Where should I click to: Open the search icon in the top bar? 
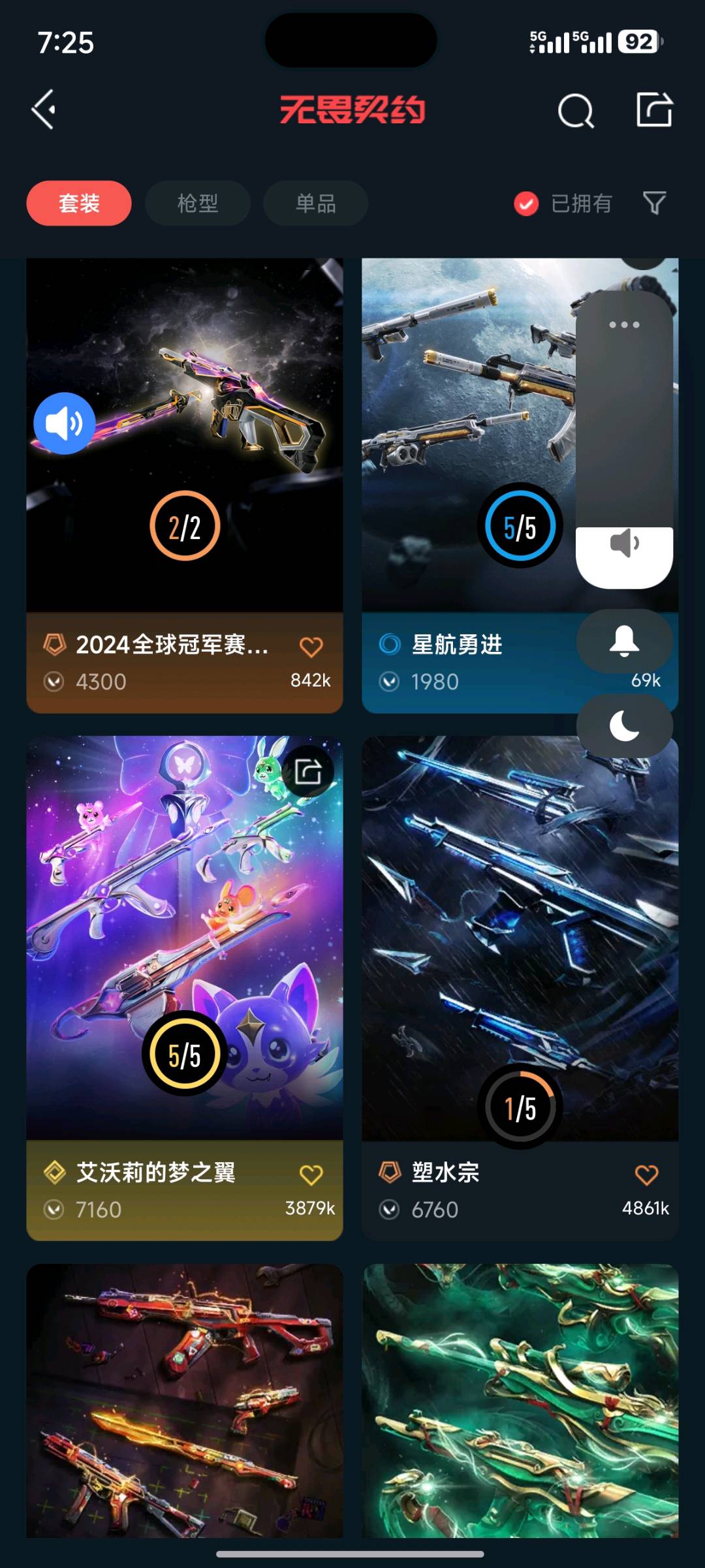(576, 110)
